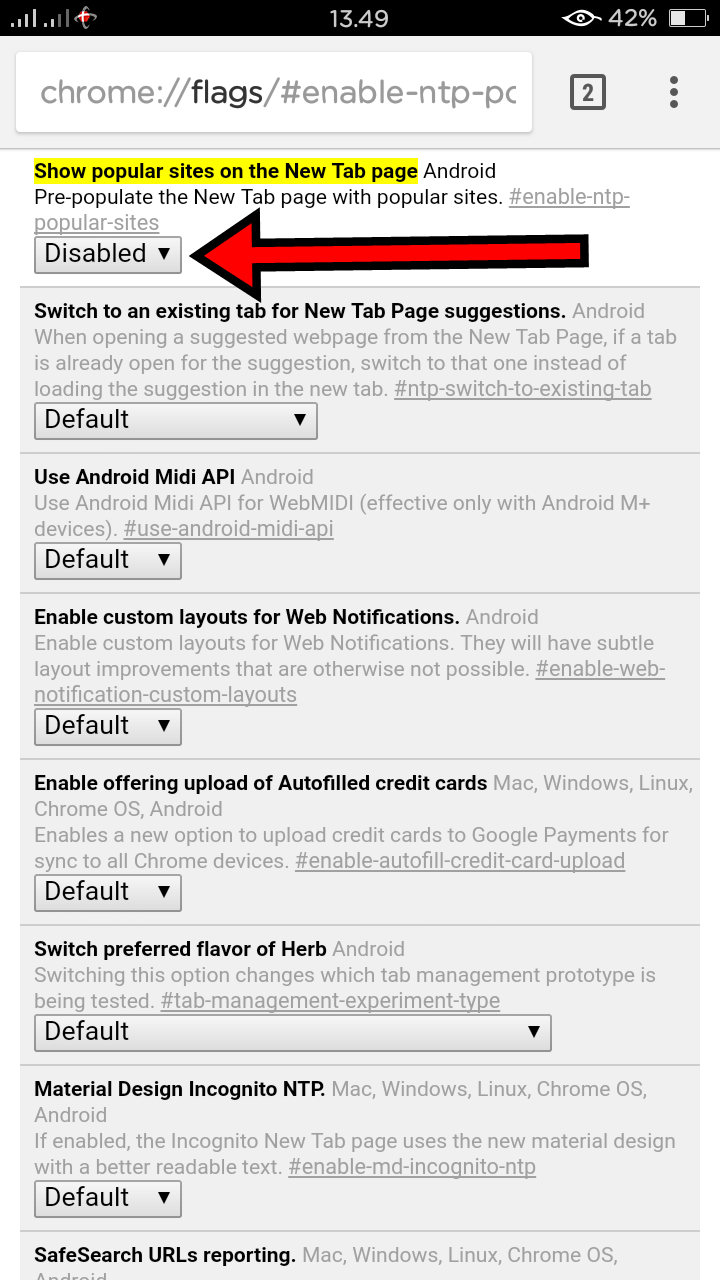Tap the #enable-md-incognito-ntp link
720x1280 pixels.
tap(412, 1167)
